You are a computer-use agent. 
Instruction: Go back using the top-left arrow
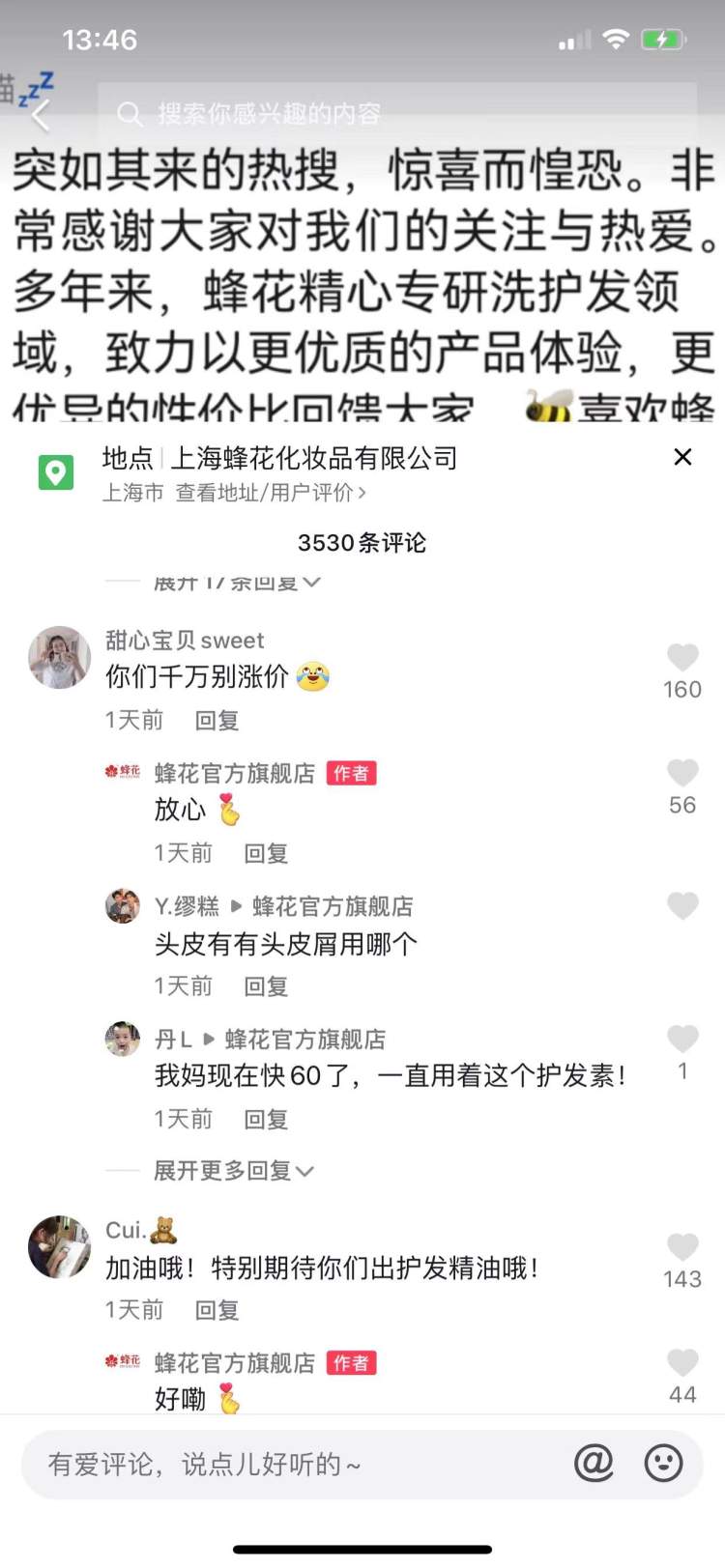pyautogui.click(x=40, y=116)
